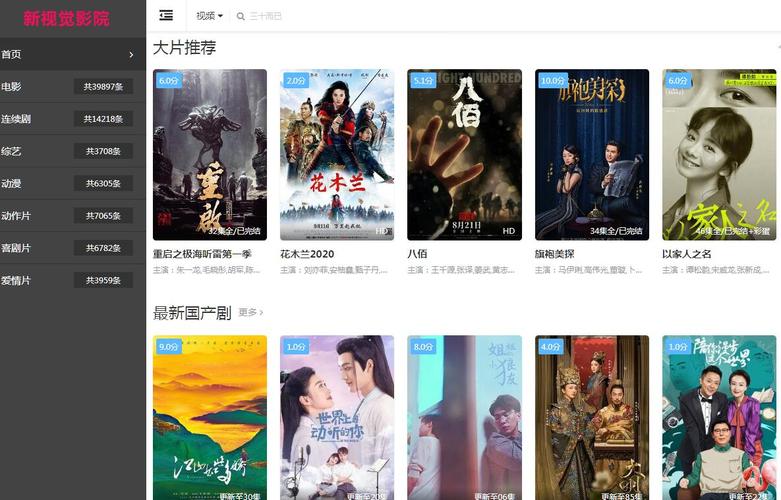Collapse the sidebar menu button

(x=166, y=15)
